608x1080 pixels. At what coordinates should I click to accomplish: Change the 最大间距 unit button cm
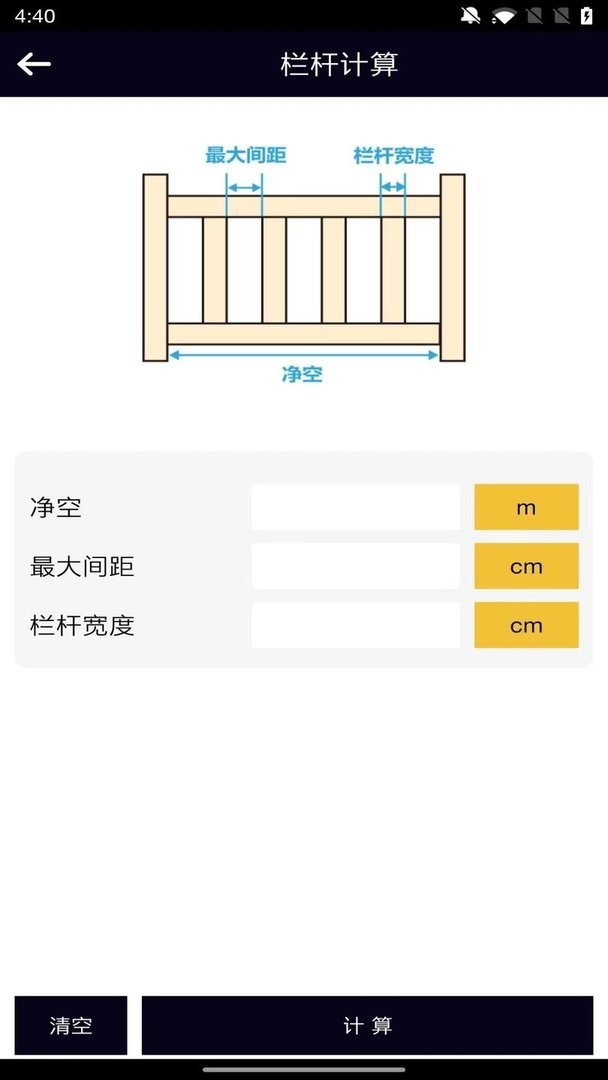526,566
